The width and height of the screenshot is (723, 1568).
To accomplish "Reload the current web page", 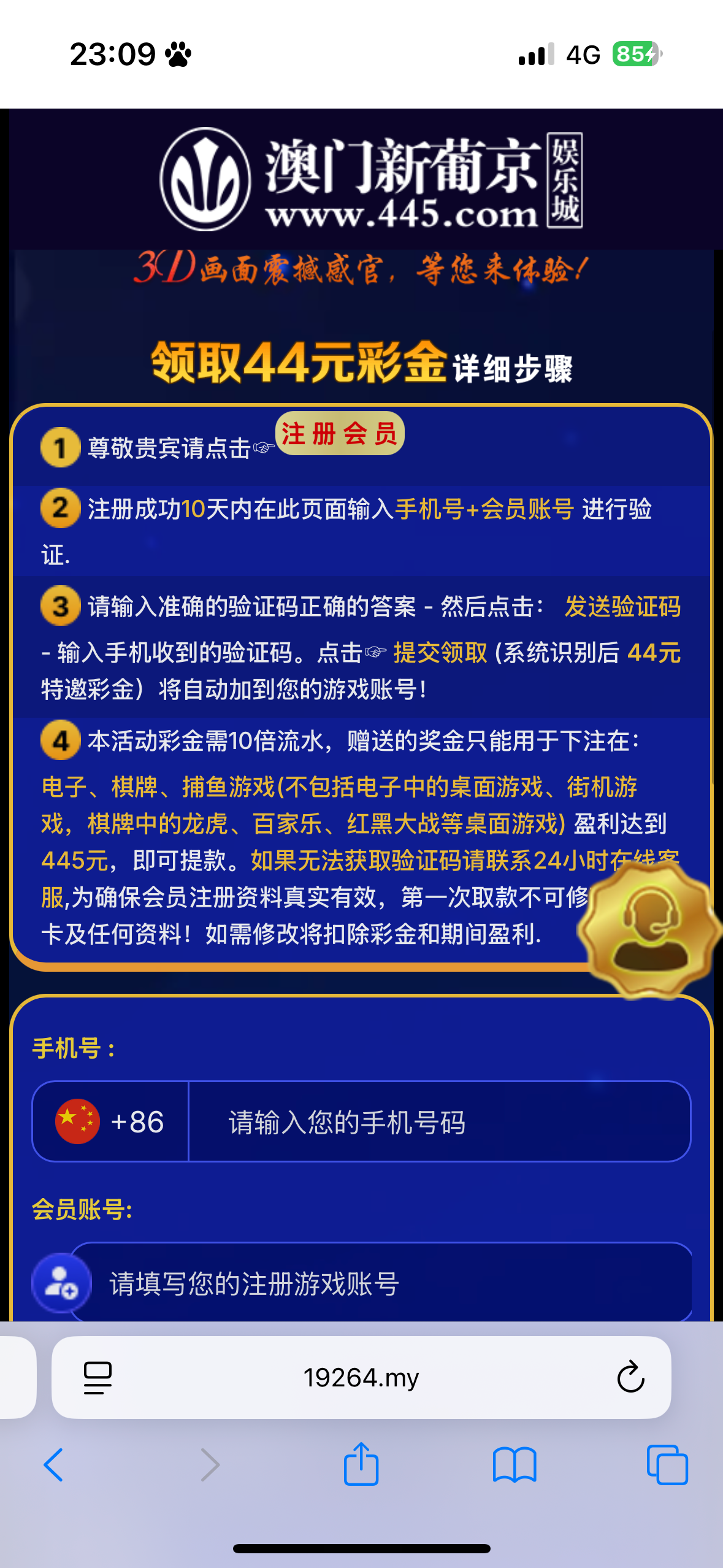I will [630, 1378].
